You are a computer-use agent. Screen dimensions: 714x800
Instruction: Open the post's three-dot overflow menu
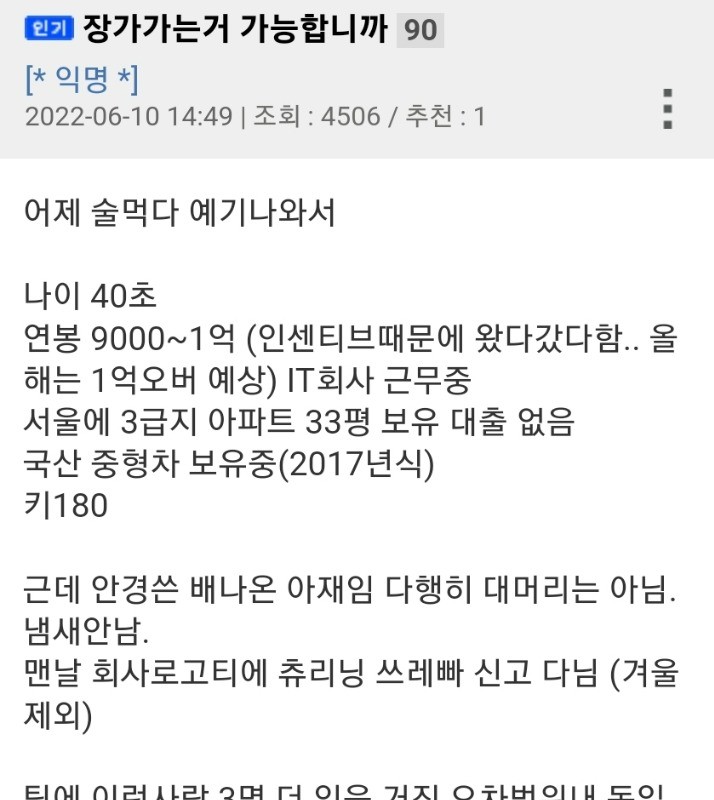pyautogui.click(x=669, y=108)
